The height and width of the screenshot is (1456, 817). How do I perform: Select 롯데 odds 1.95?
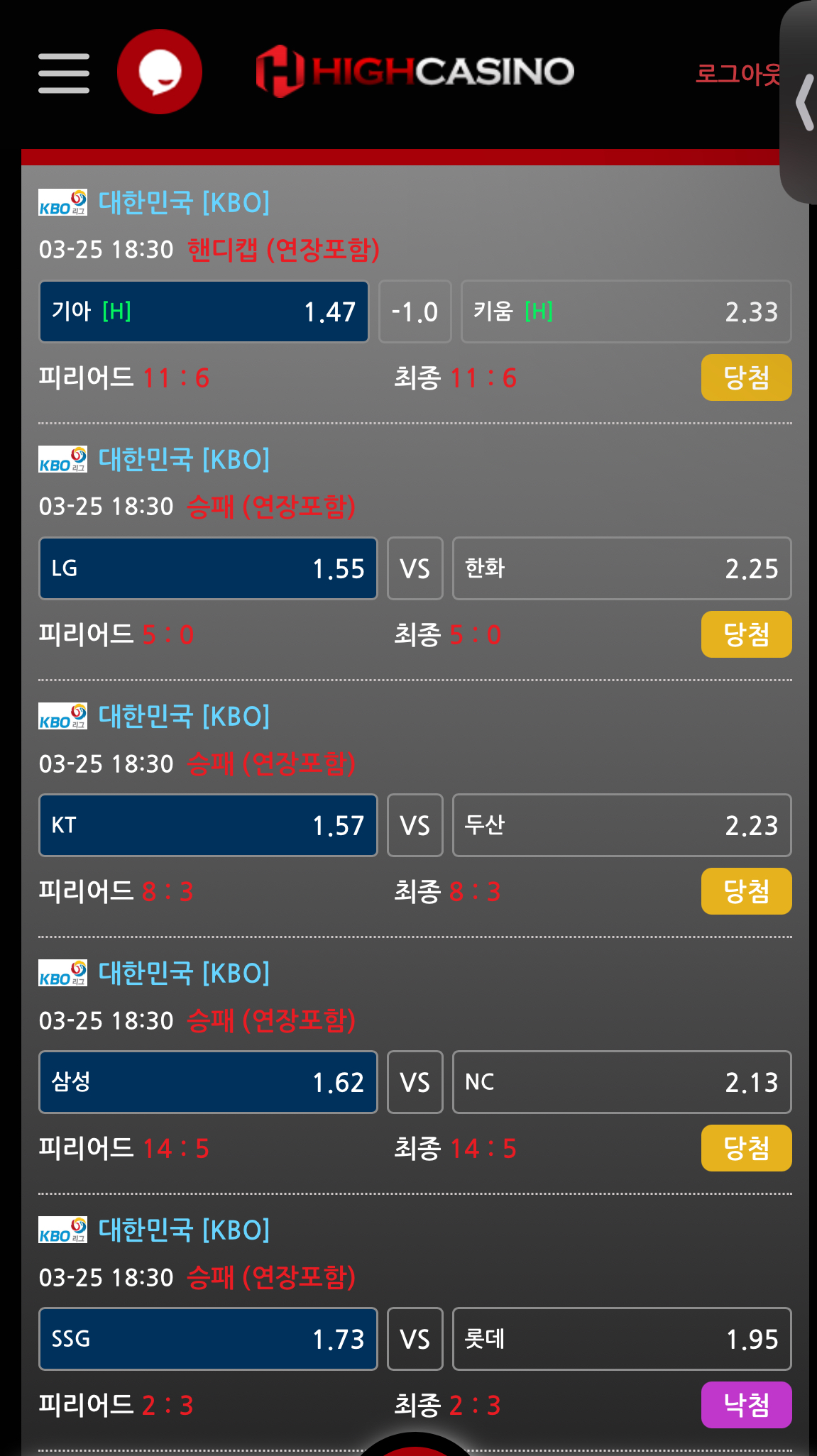pyautogui.click(x=621, y=1339)
